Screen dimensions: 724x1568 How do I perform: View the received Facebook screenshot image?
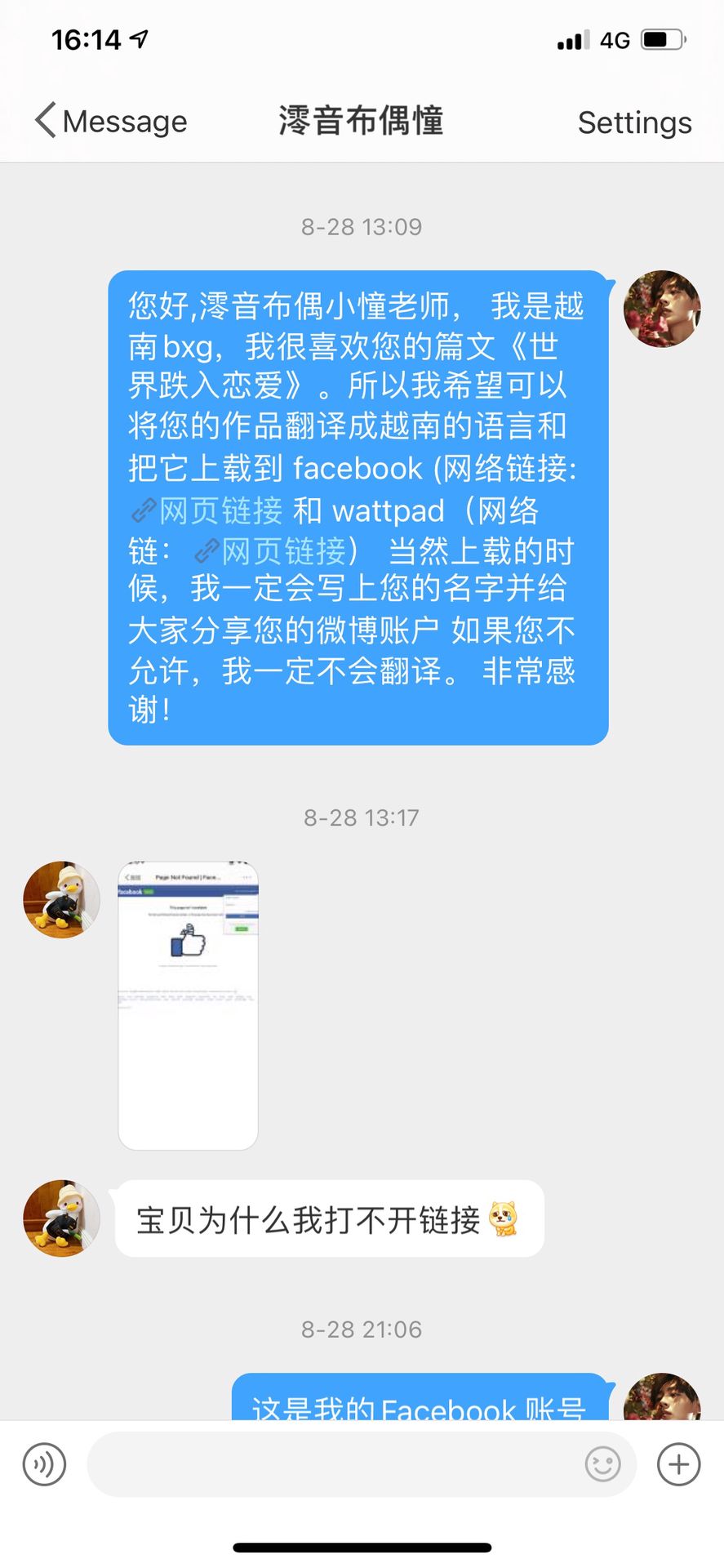click(x=188, y=1004)
